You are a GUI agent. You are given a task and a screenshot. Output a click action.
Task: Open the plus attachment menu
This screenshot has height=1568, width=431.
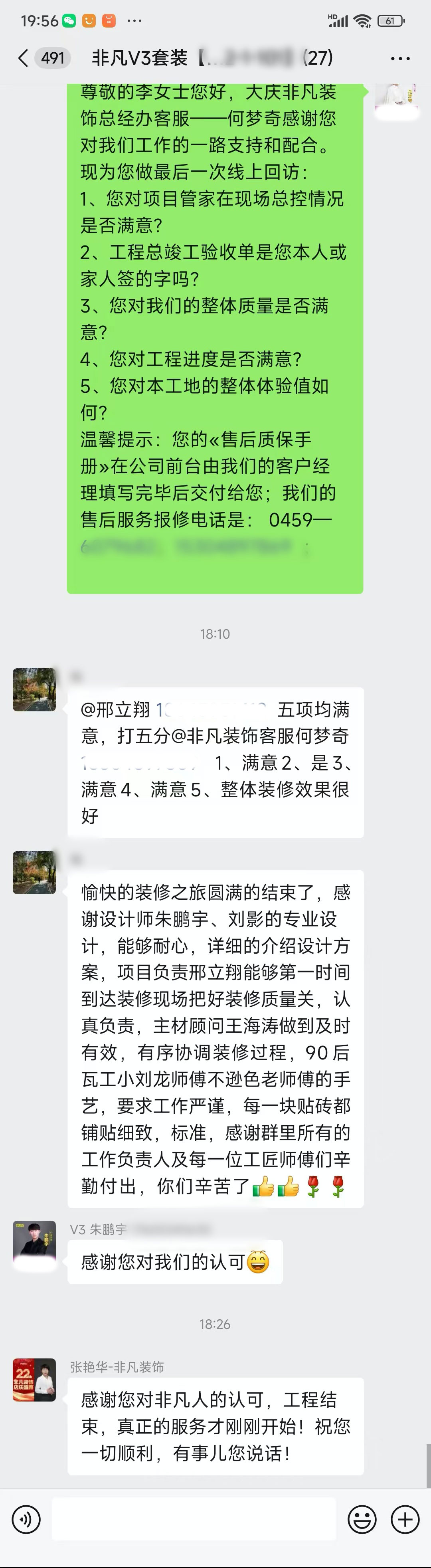pyautogui.click(x=405, y=1519)
